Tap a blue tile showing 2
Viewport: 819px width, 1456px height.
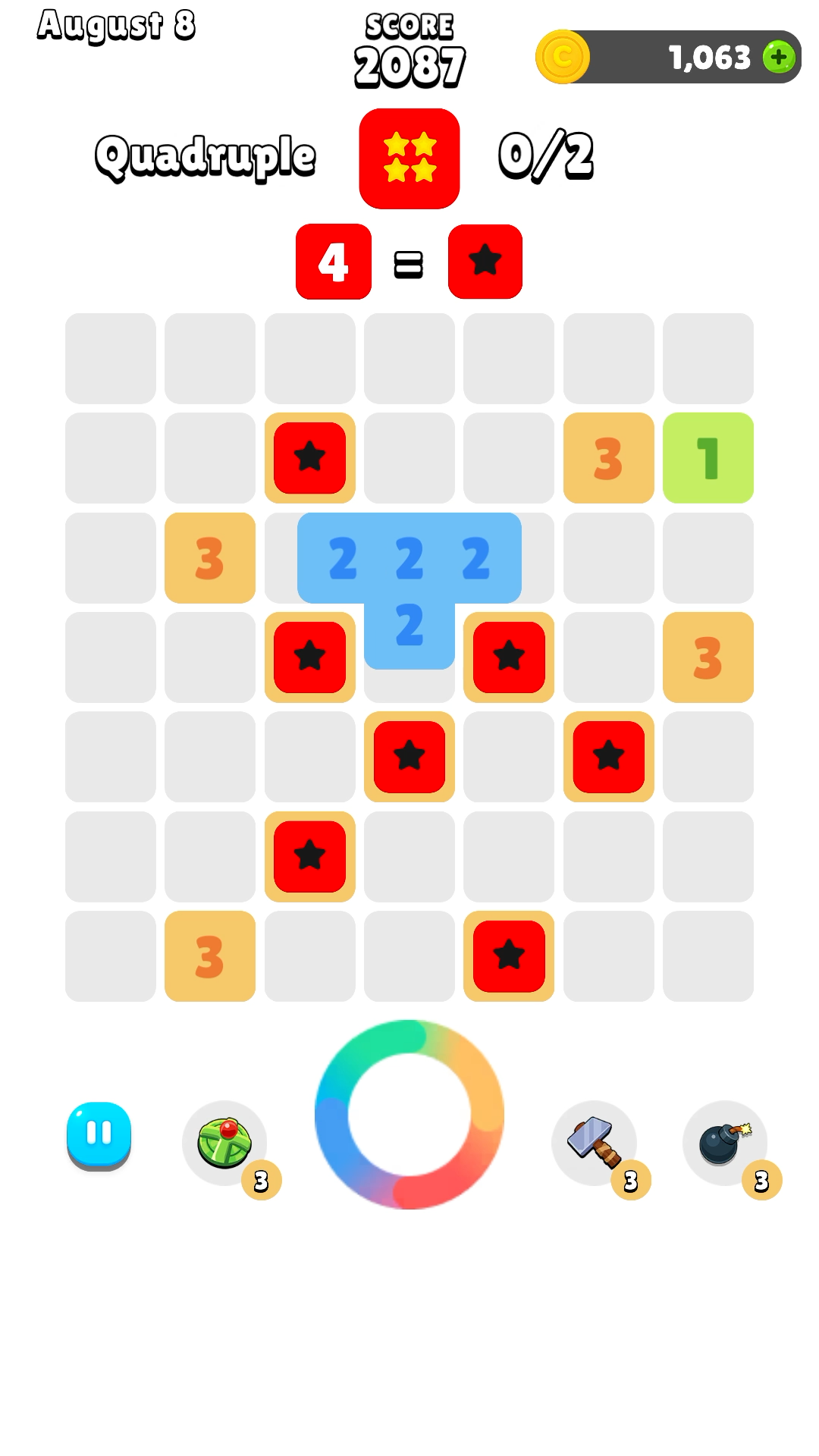click(409, 558)
